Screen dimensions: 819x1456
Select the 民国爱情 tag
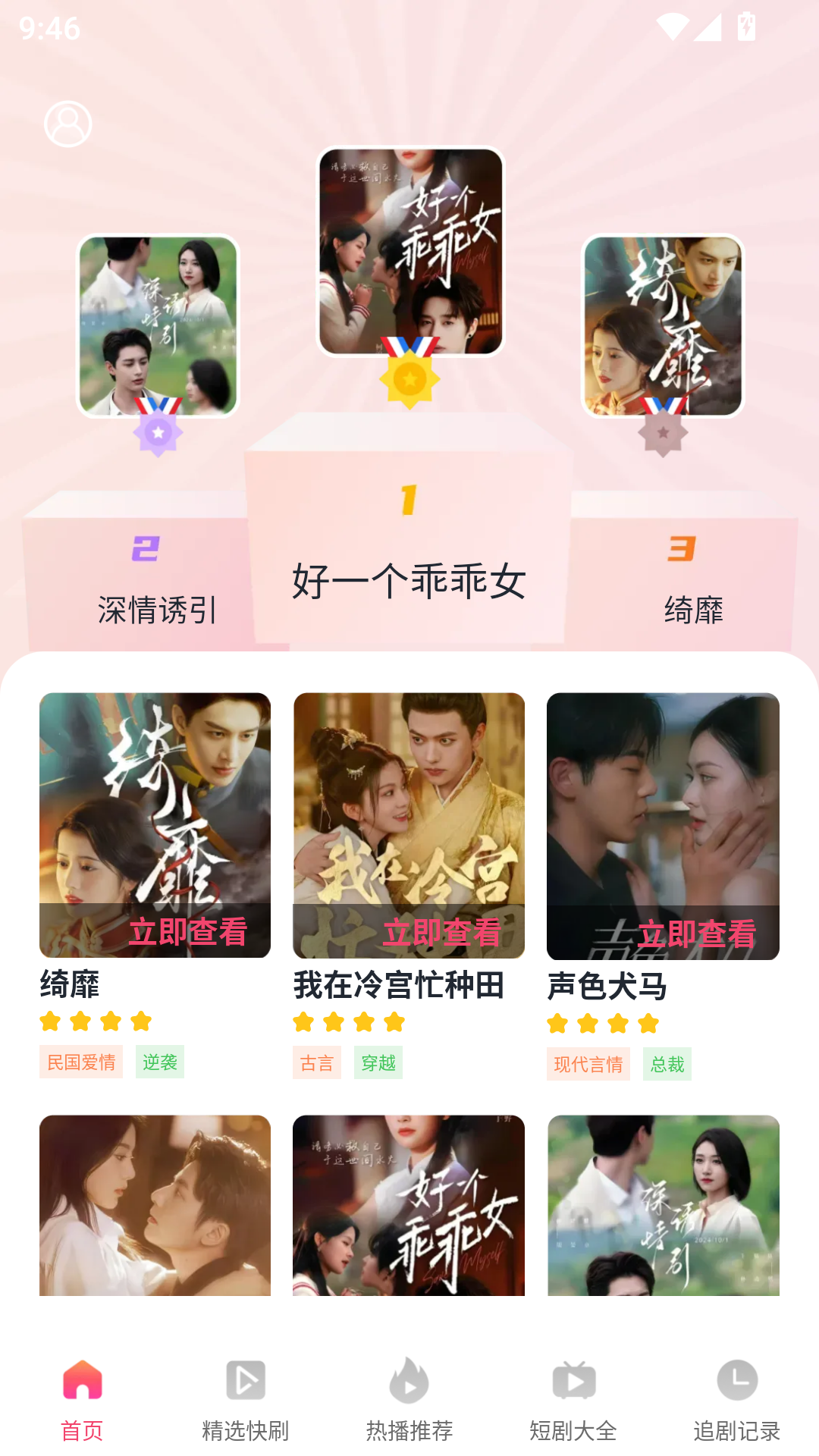(81, 1062)
